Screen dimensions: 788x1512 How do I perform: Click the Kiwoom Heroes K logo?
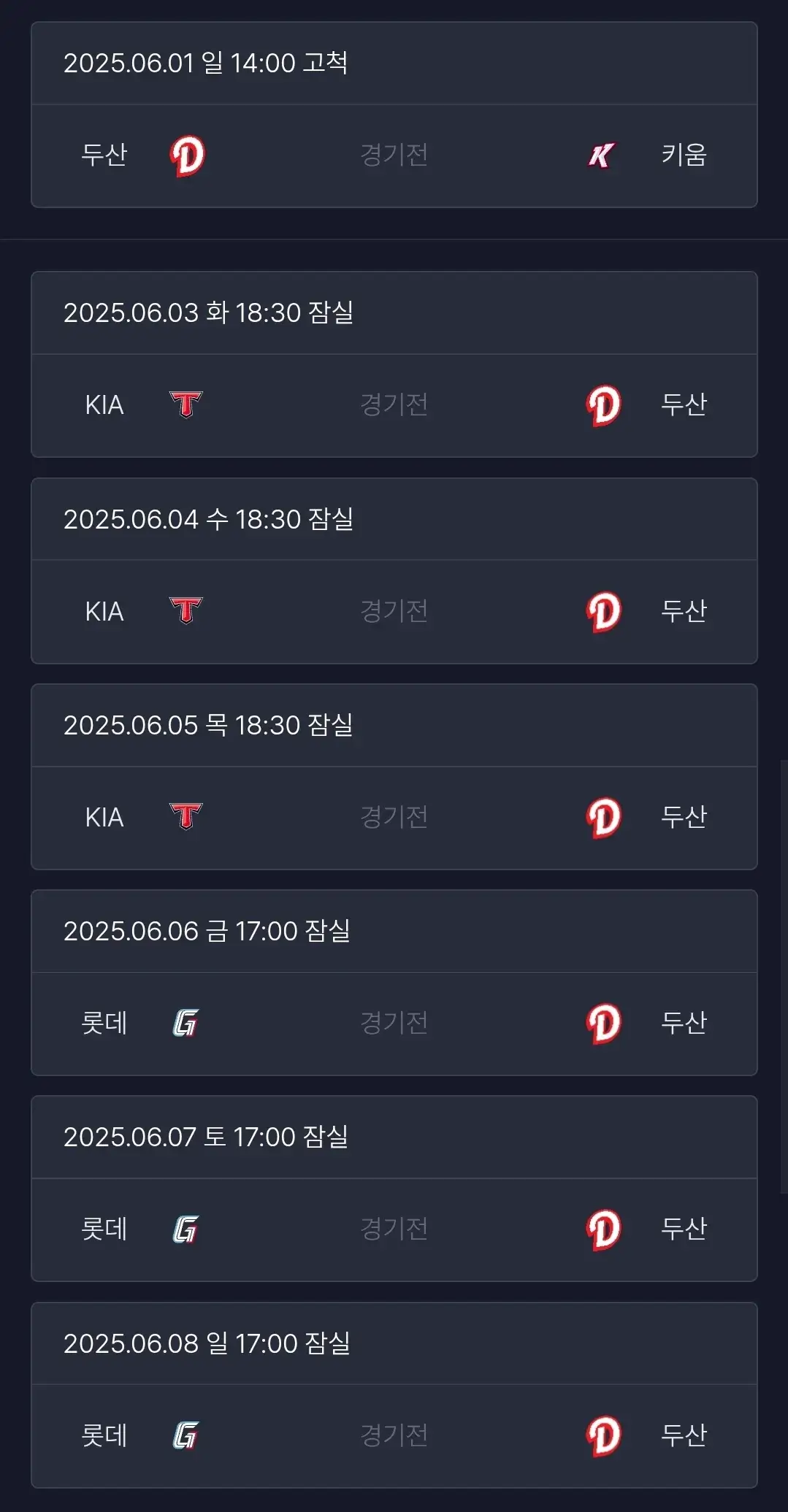tap(598, 155)
